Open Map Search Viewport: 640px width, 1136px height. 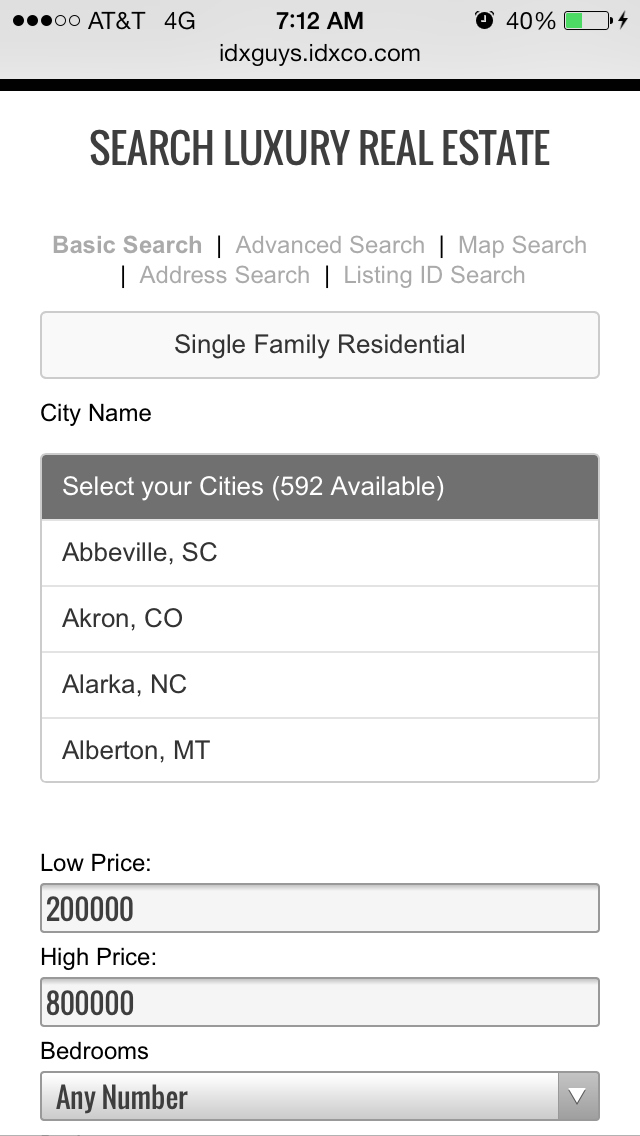pyautogui.click(x=522, y=245)
